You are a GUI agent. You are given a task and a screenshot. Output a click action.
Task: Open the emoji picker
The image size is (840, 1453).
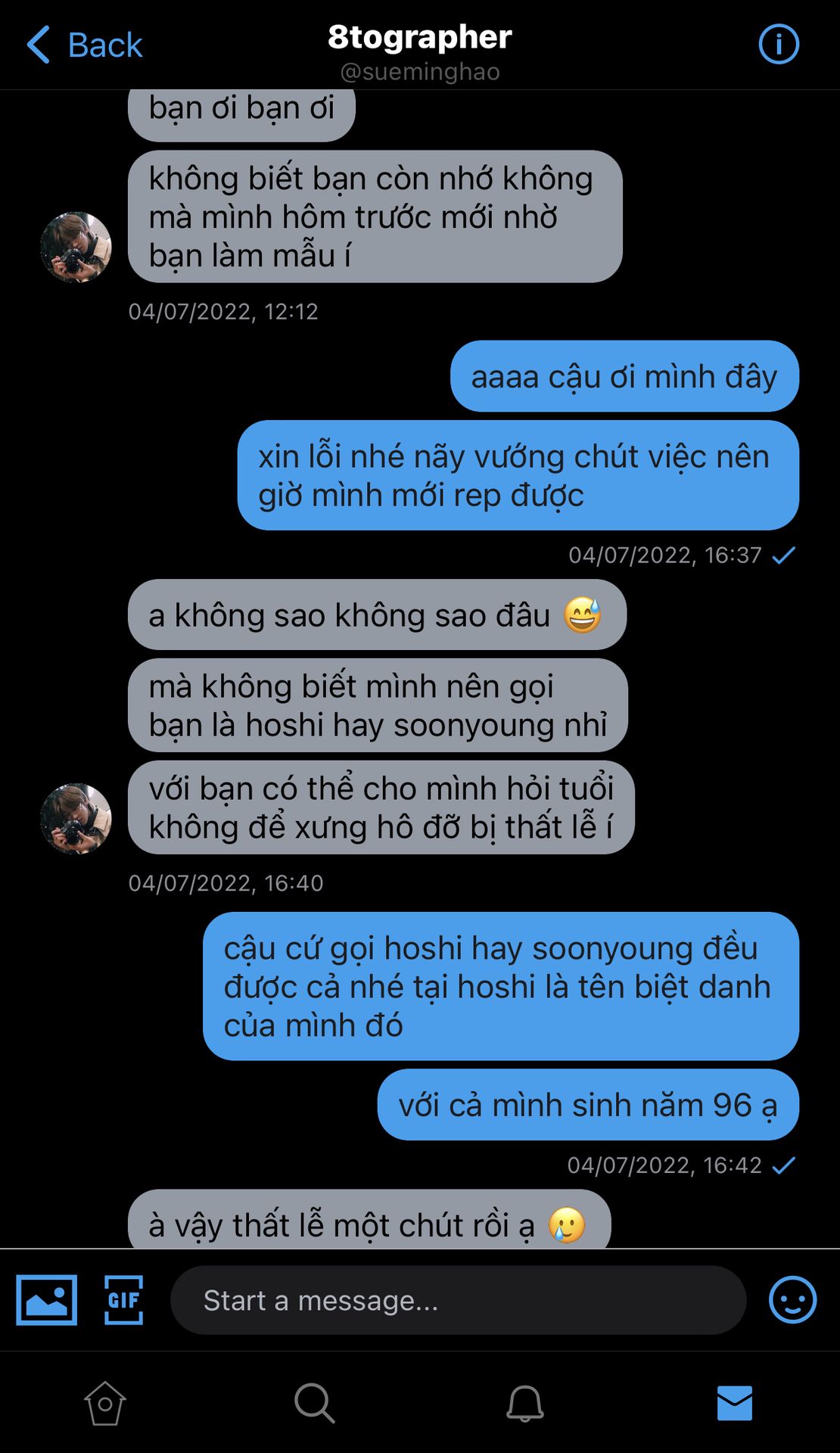pos(792,1300)
